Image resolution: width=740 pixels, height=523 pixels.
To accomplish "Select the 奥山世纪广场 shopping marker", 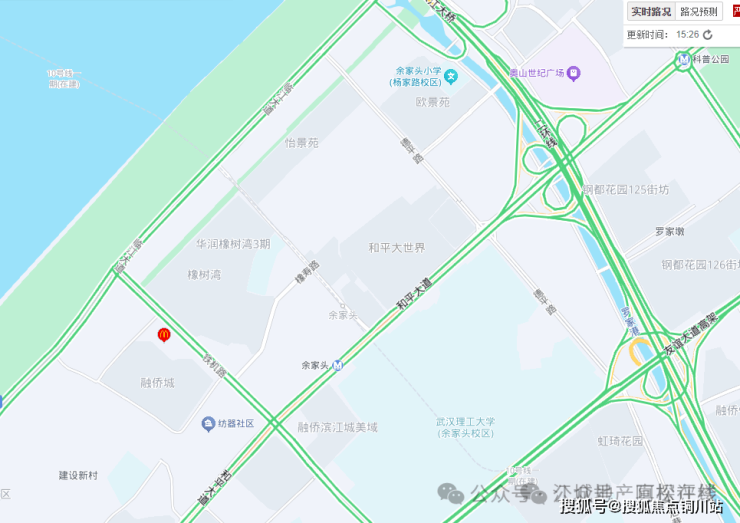I will click(x=573, y=73).
